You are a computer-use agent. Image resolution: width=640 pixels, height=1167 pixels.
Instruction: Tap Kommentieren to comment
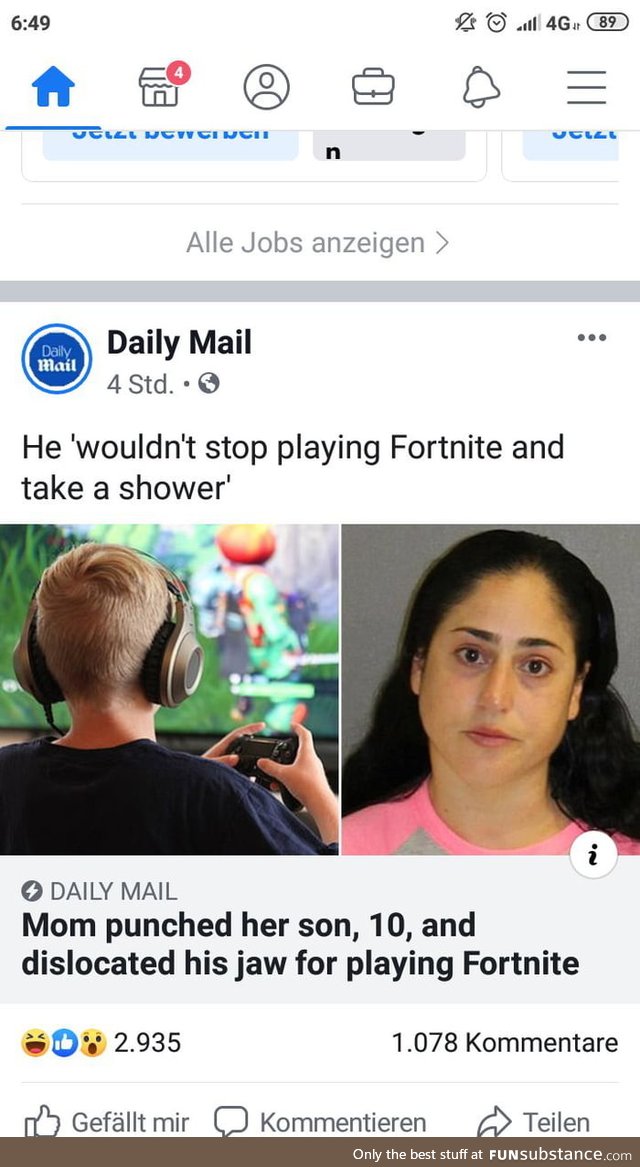coord(321,1122)
